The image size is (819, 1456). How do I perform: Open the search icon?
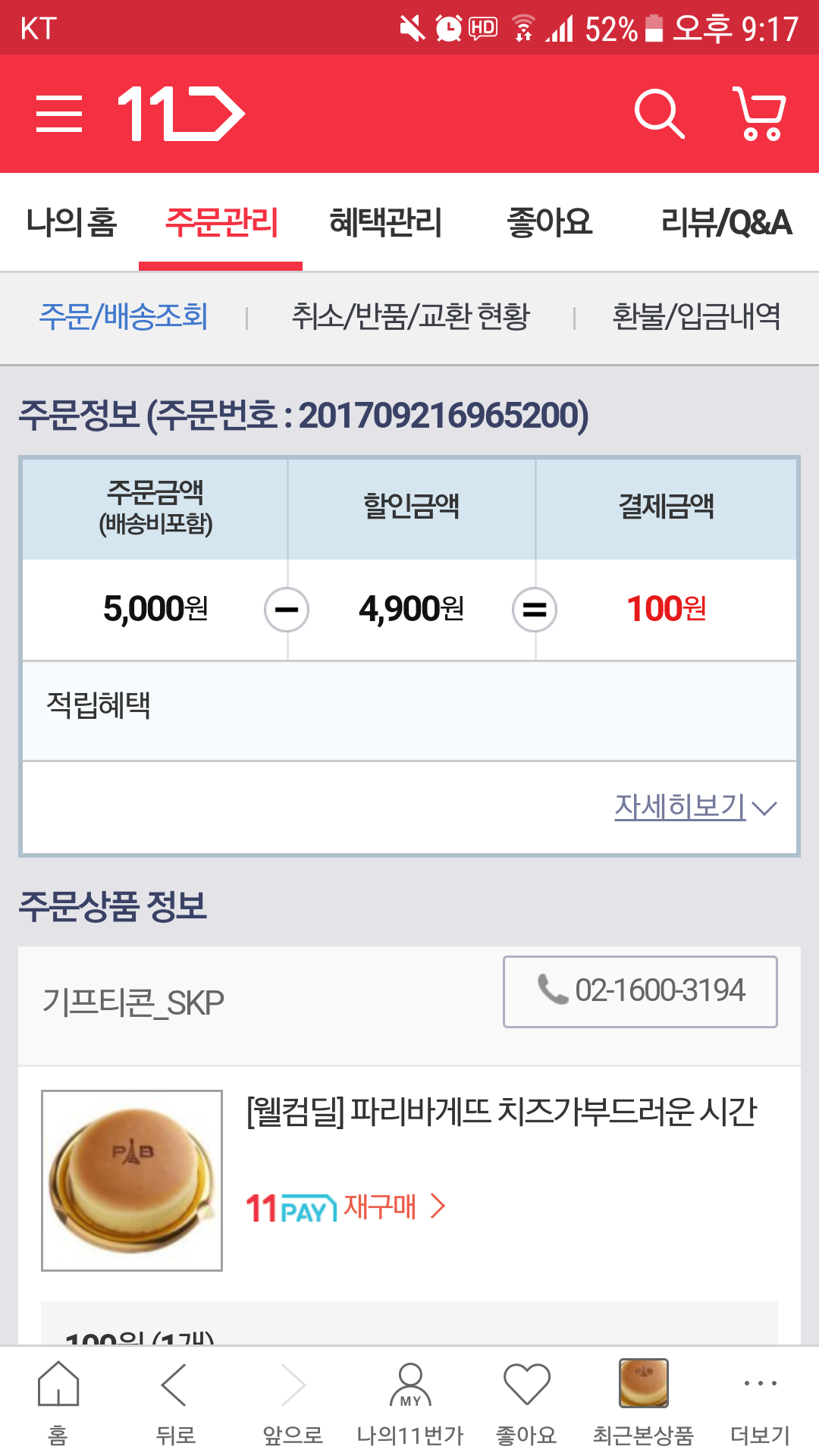[659, 114]
